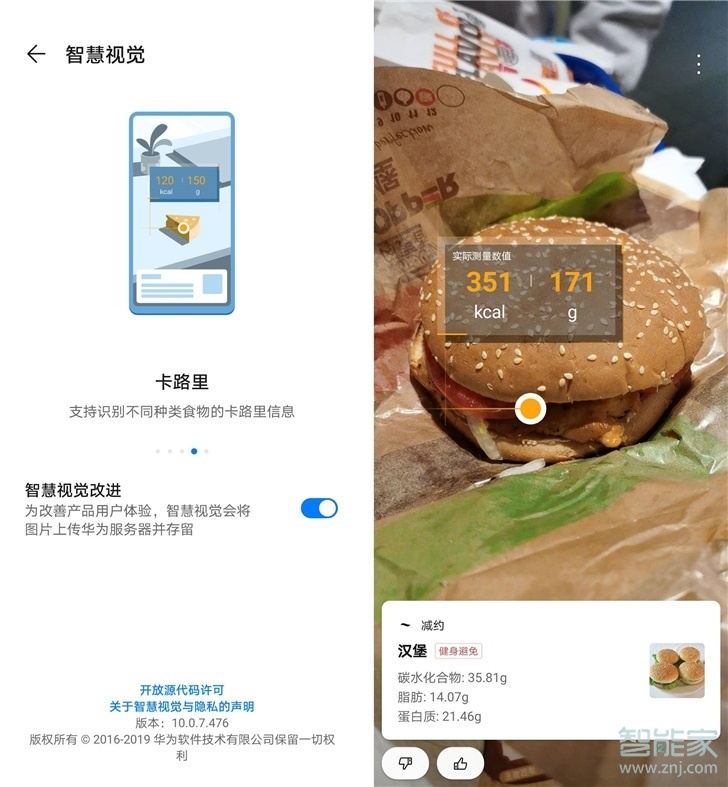Open the three-dot overflow menu
The image size is (728, 787).
(697, 63)
